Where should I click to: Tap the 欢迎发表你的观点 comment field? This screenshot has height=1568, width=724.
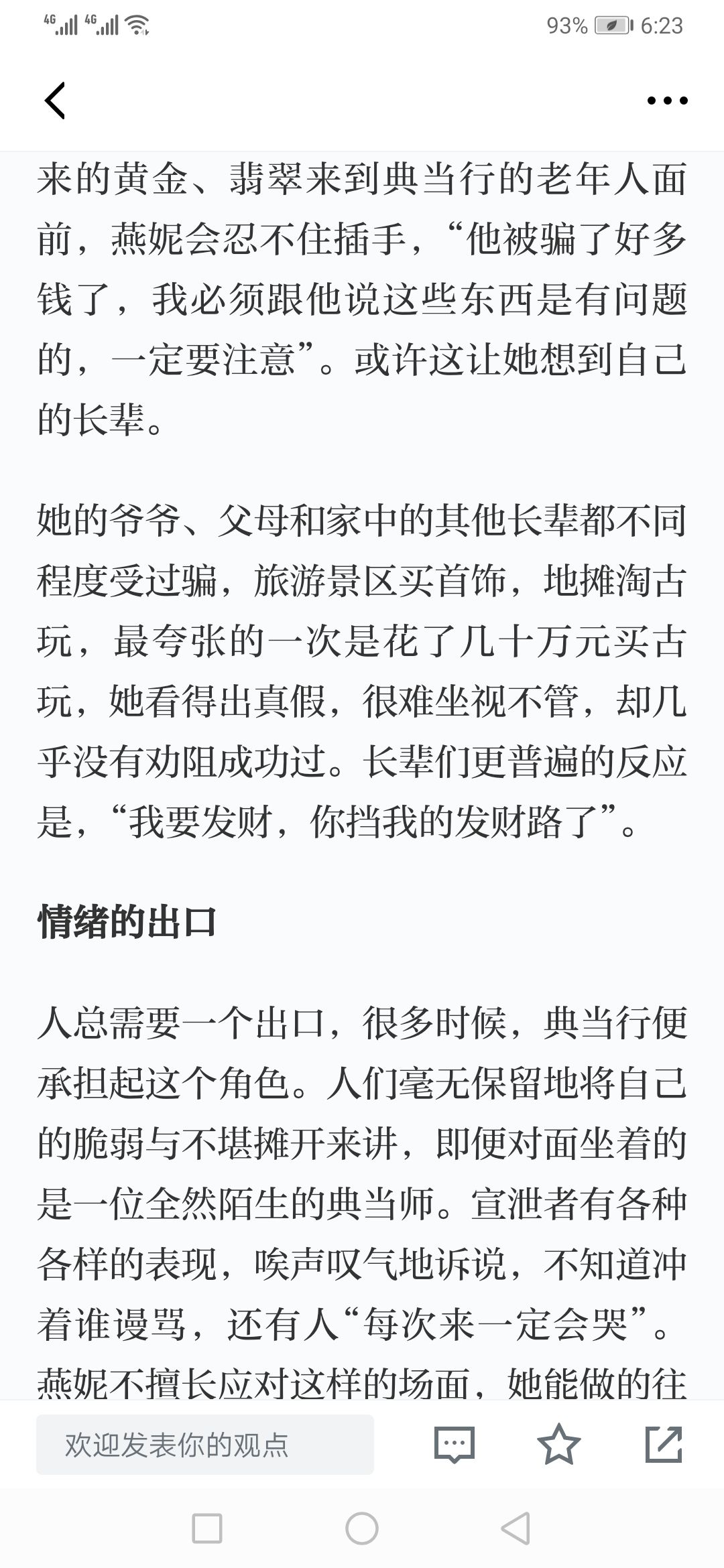pos(205,1445)
